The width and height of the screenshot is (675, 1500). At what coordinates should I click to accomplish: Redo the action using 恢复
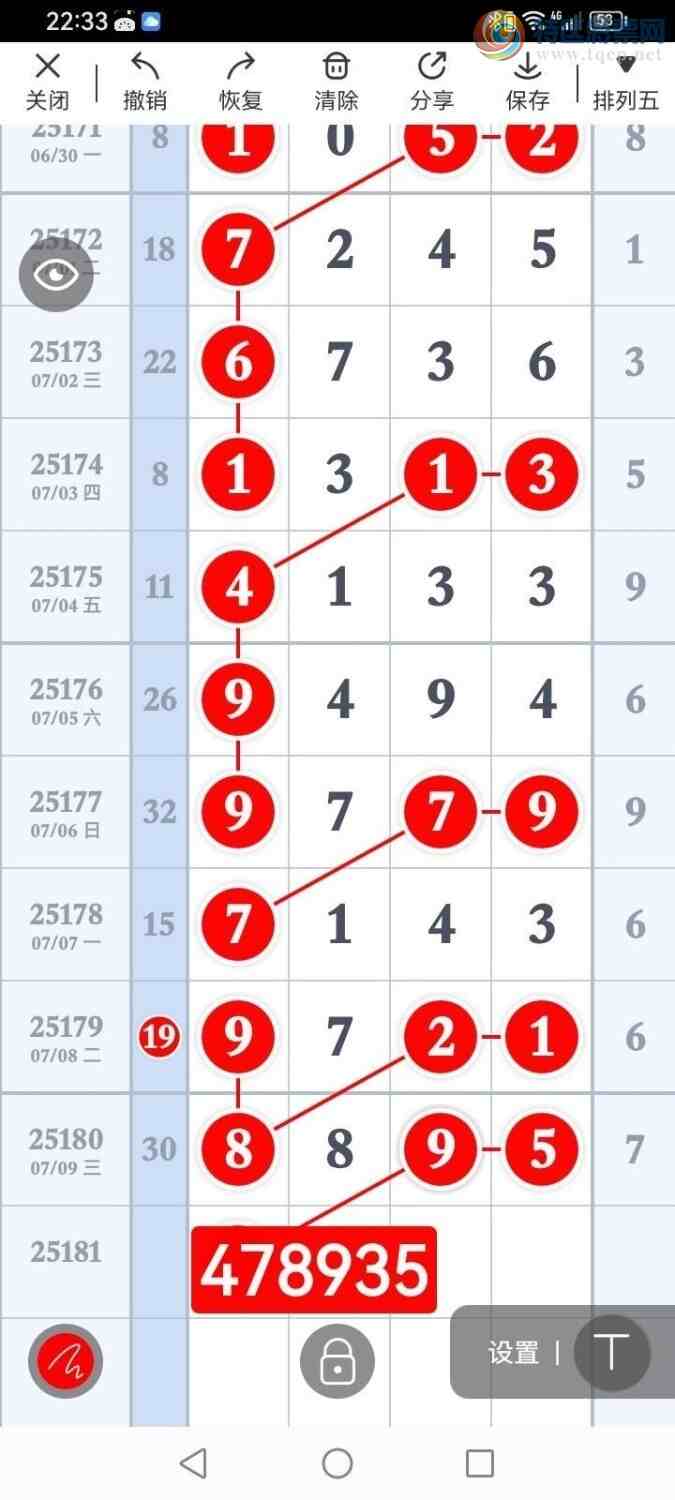click(x=240, y=82)
